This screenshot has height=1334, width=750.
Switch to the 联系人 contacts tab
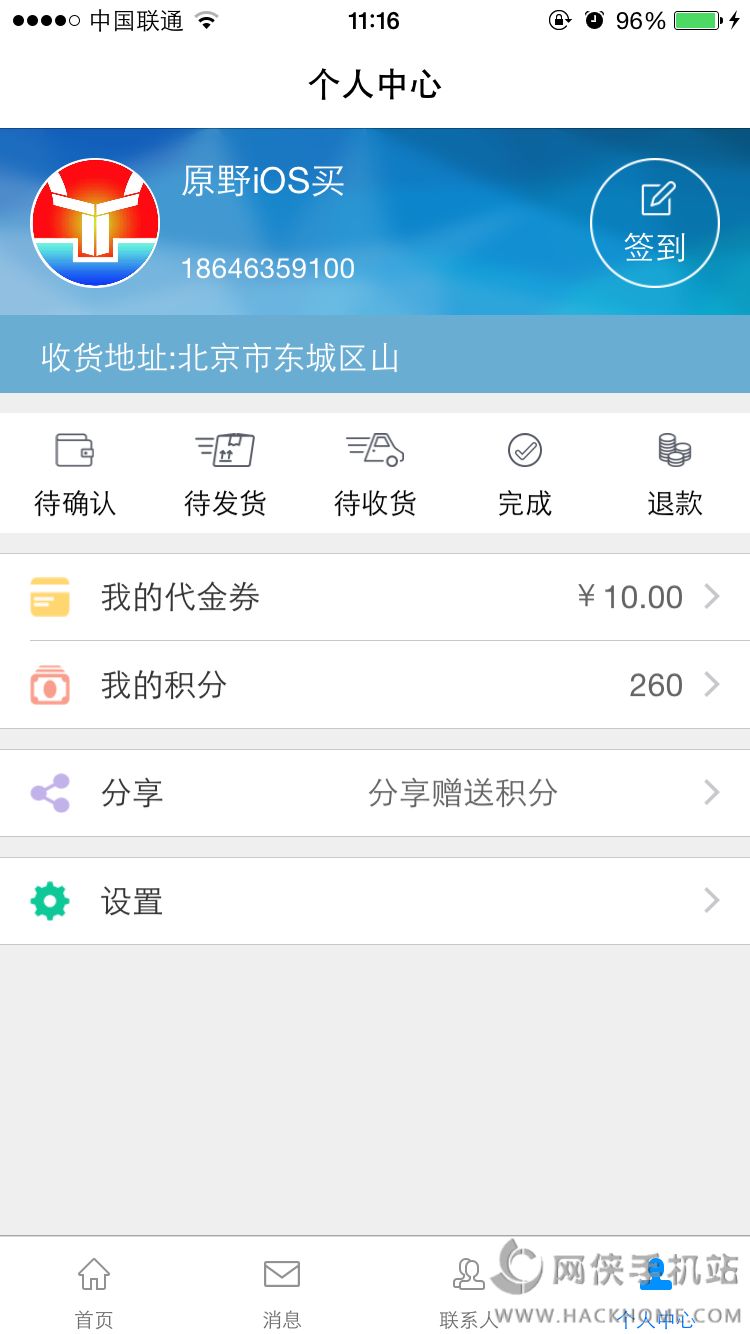468,1290
